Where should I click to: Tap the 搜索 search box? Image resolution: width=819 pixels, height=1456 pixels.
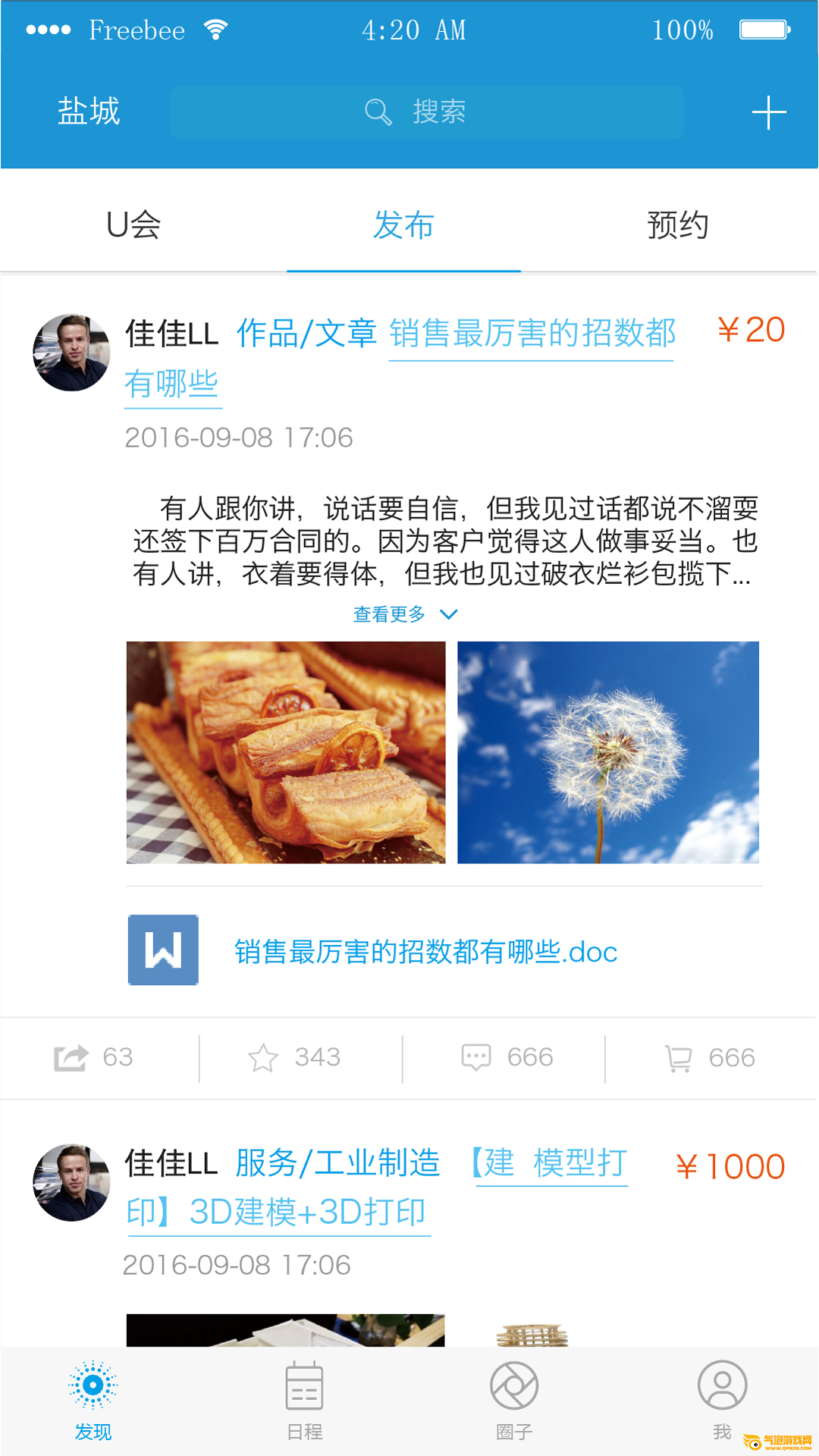tap(427, 112)
